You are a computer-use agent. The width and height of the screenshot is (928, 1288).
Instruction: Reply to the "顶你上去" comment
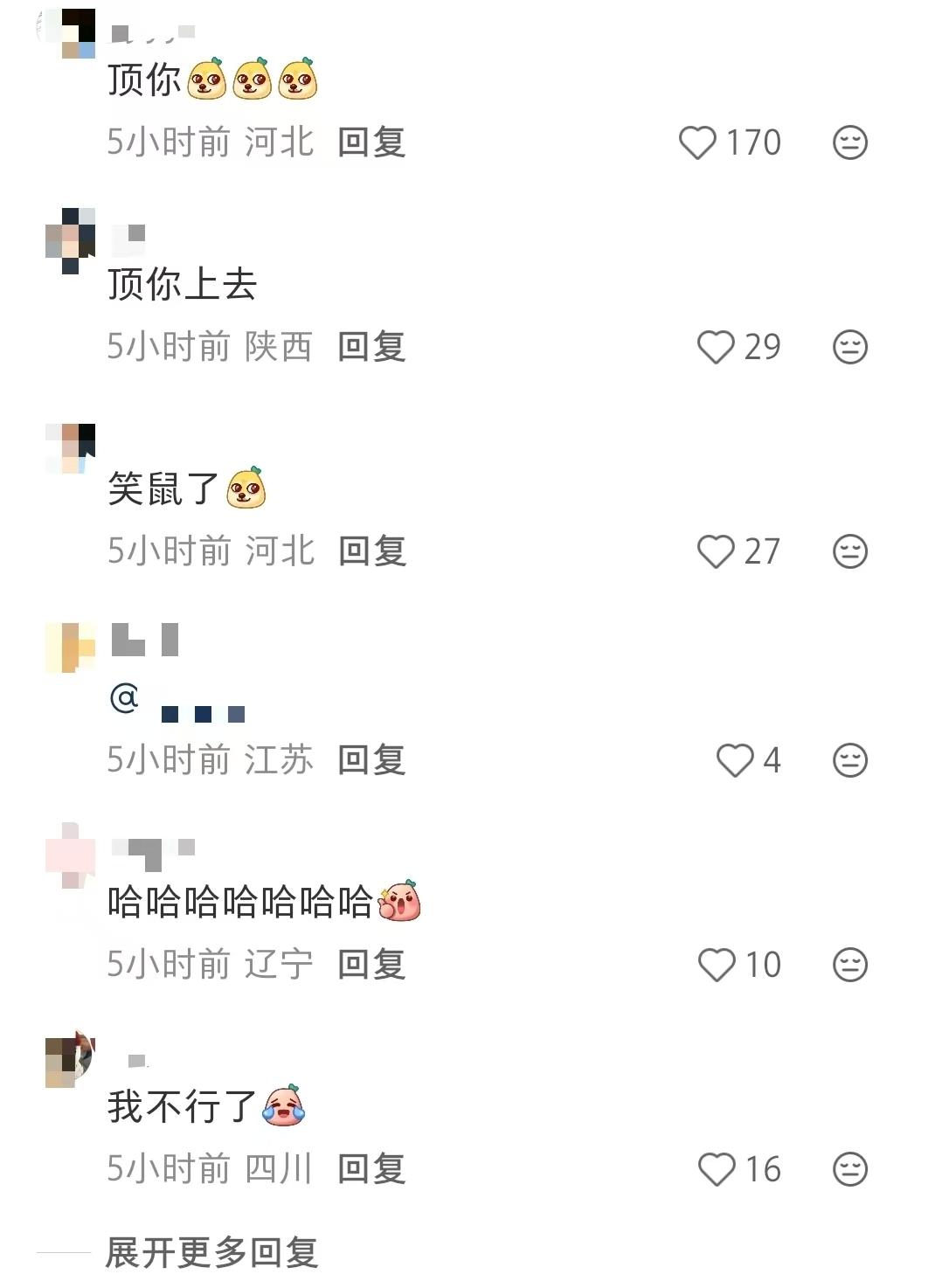click(x=371, y=347)
